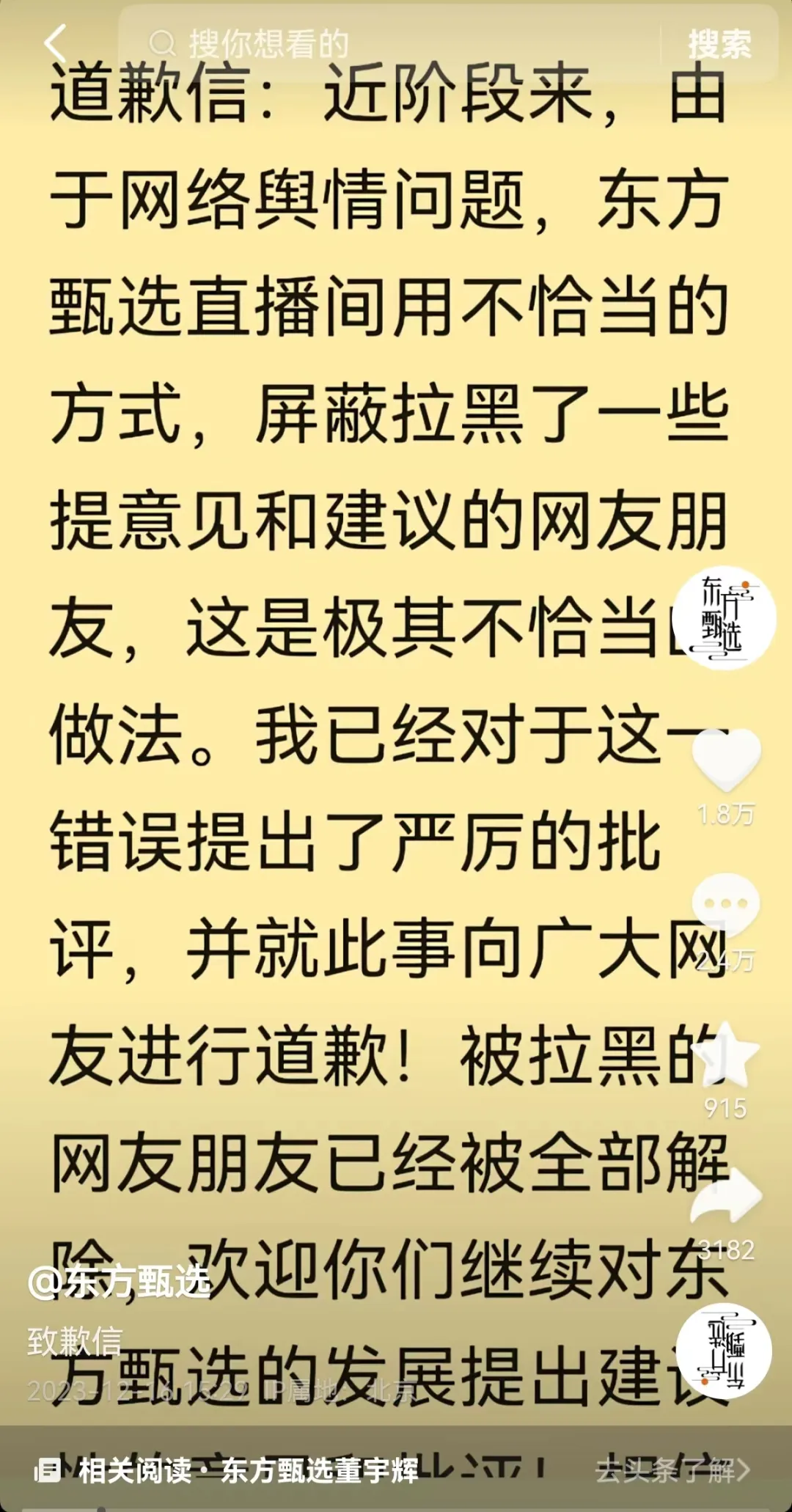Open the @东方甄选 account name
792x1512 pixels.
pyautogui.click(x=120, y=1282)
